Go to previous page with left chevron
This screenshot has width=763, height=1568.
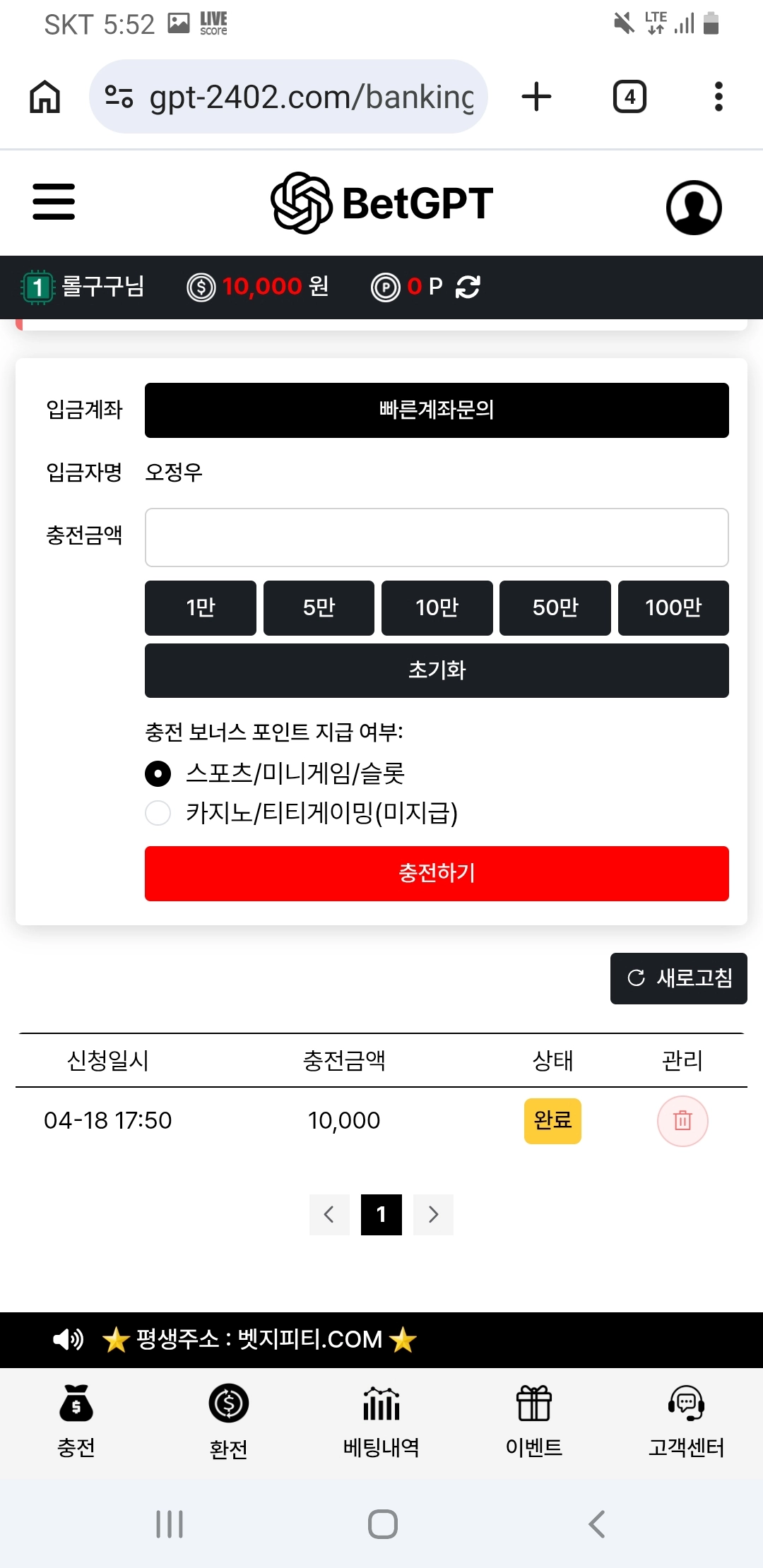point(329,1215)
